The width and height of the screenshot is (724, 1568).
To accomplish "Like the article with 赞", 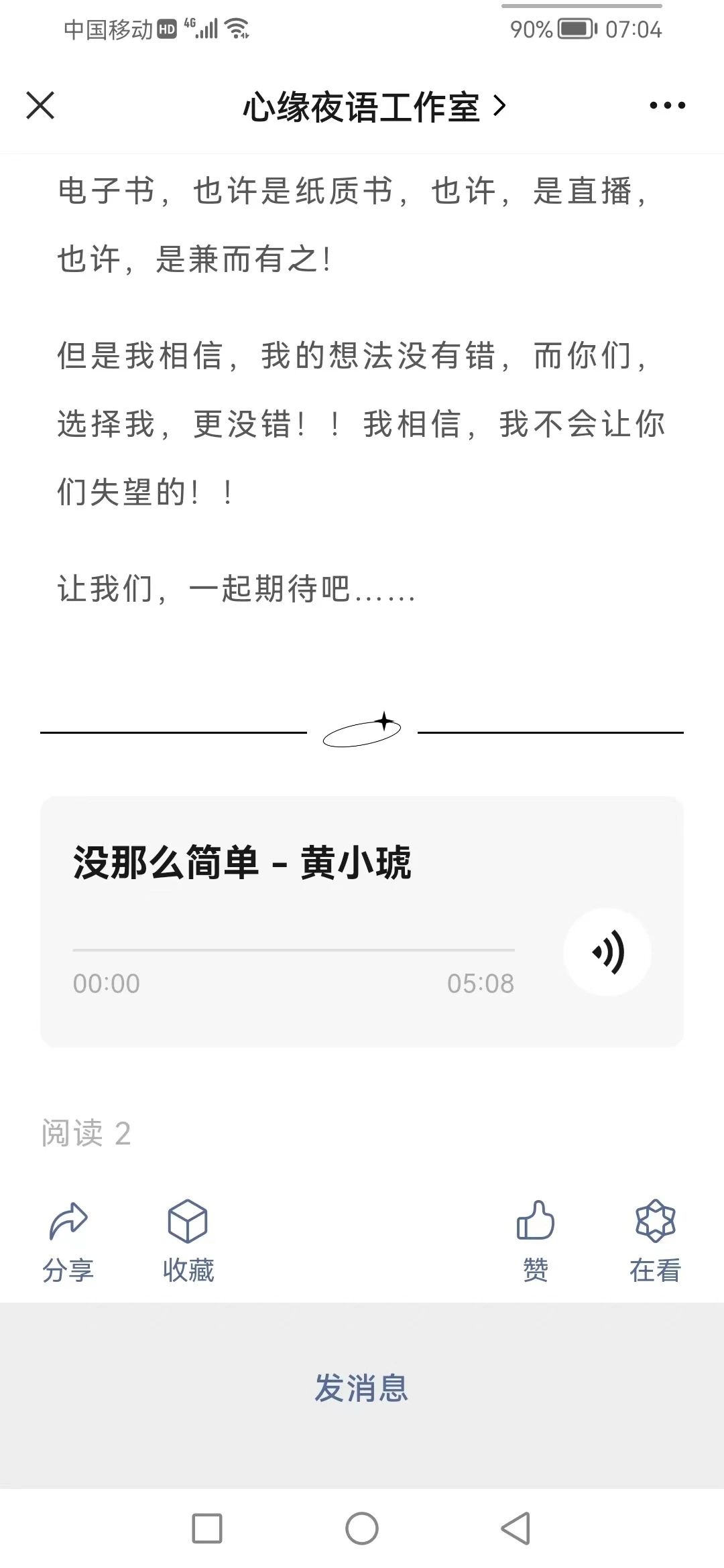I will pyautogui.click(x=536, y=1241).
